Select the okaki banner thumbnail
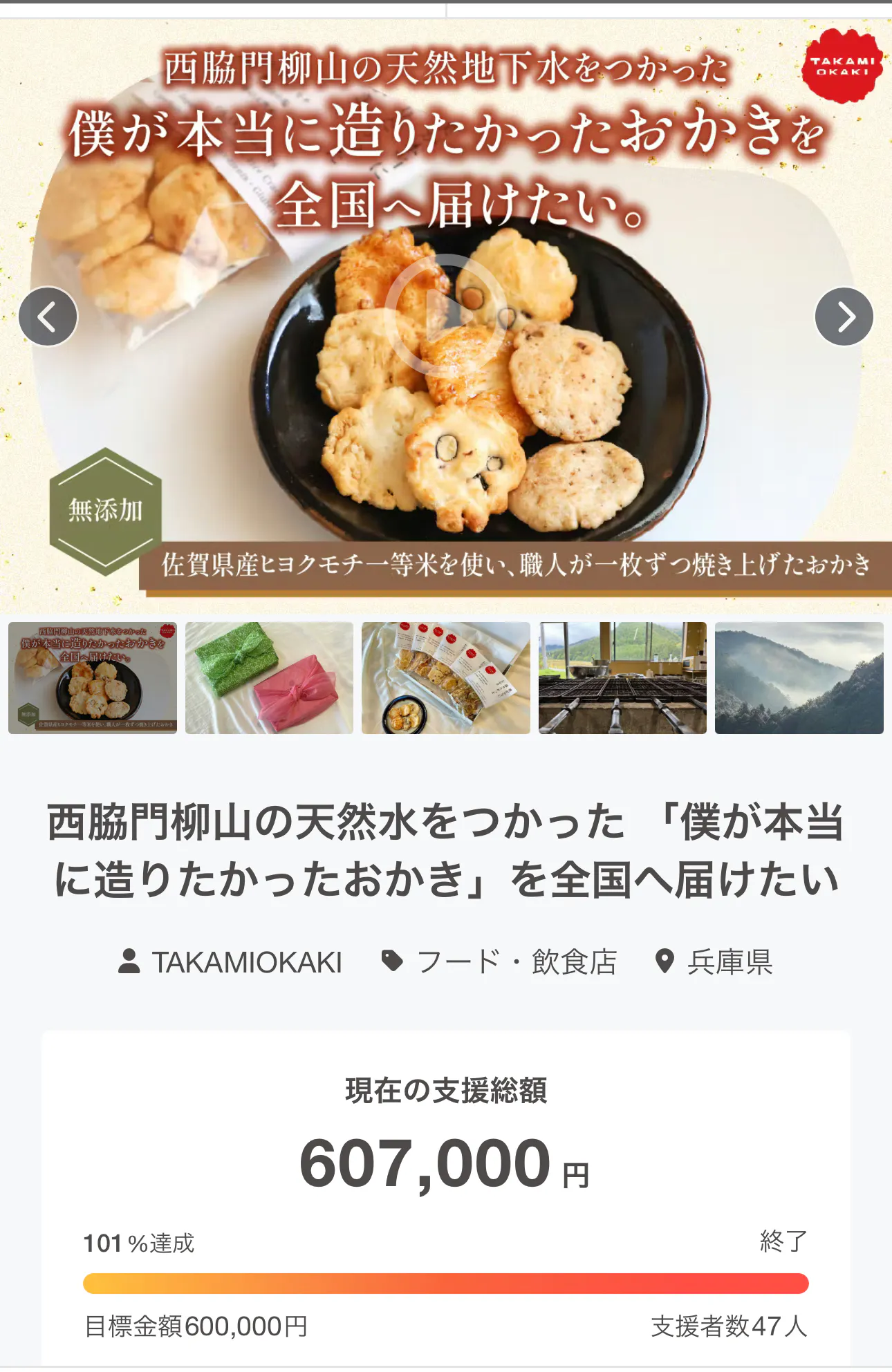 pyautogui.click(x=93, y=677)
